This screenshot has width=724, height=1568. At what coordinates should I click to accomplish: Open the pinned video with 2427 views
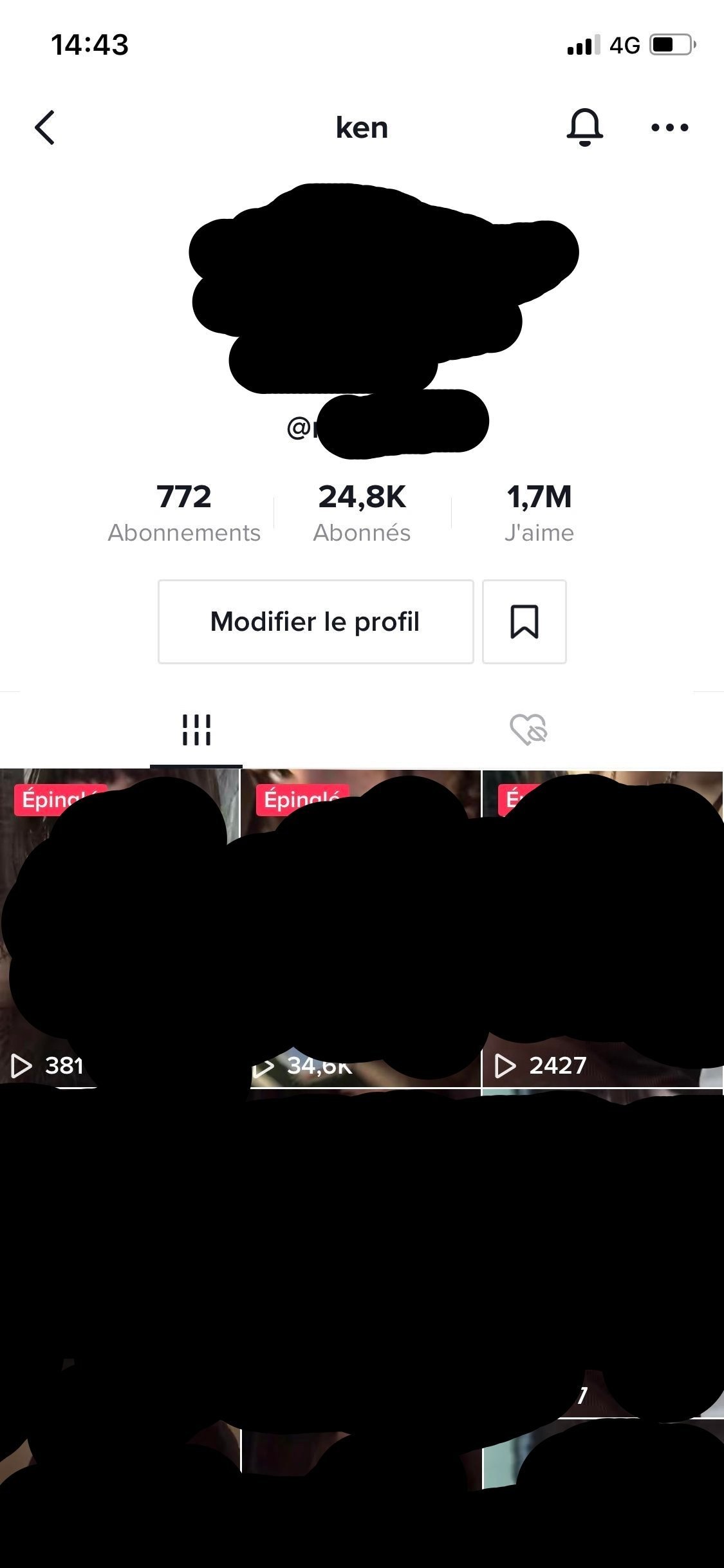tap(603, 928)
